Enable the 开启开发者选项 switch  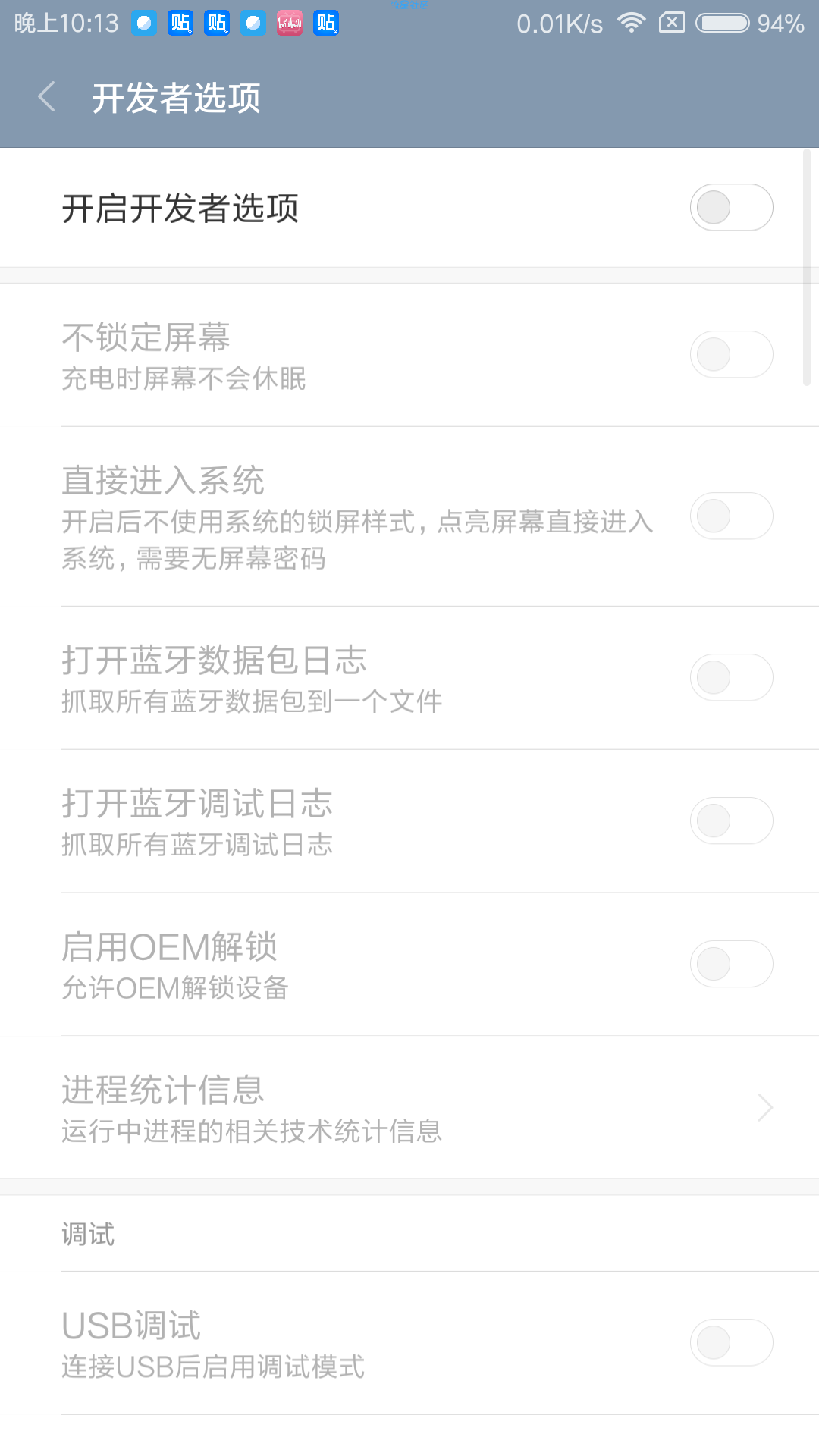click(731, 207)
